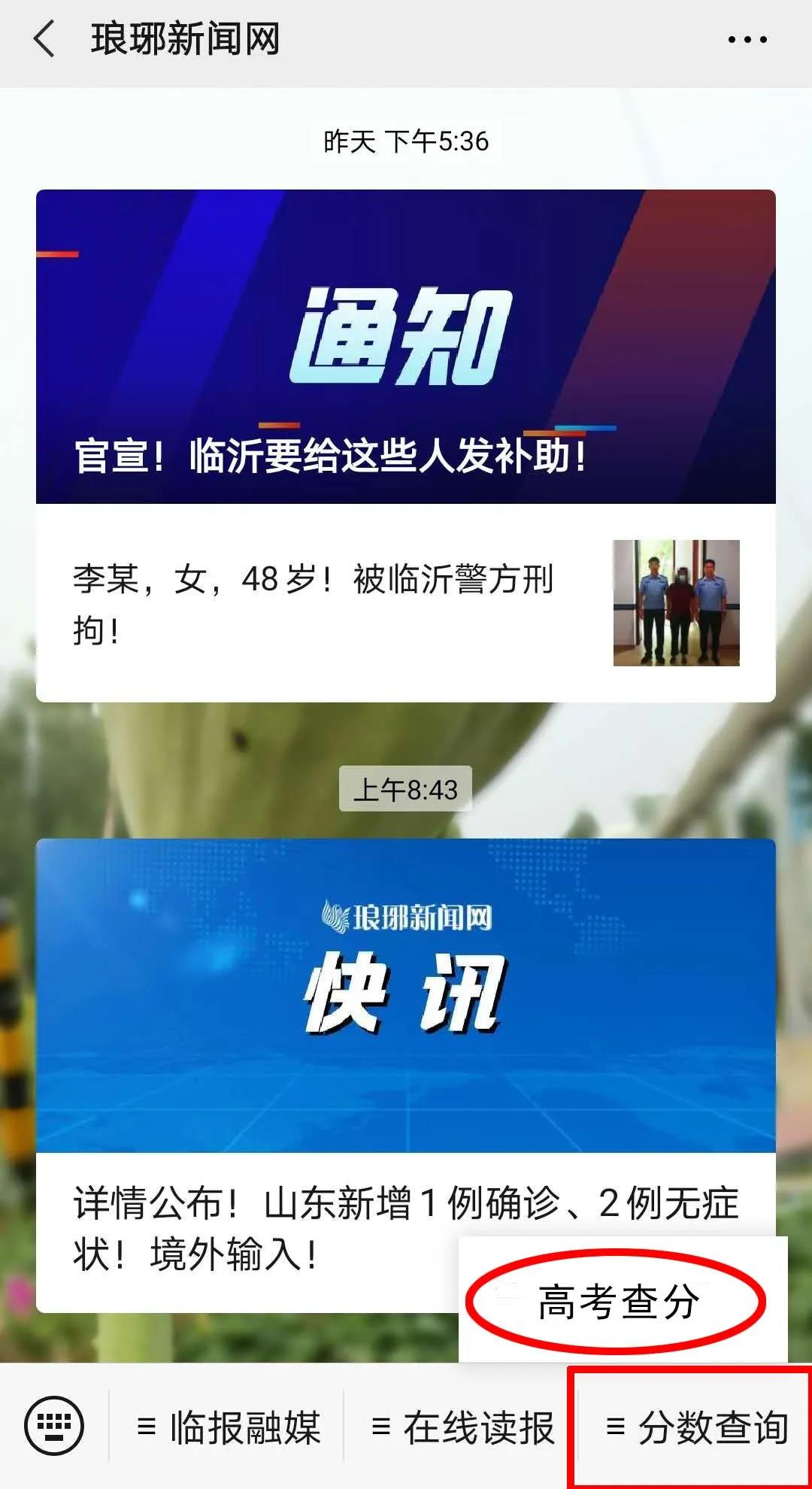Select 高考查分 from the popup menu
This screenshot has width=812, height=1489.
(x=618, y=1302)
